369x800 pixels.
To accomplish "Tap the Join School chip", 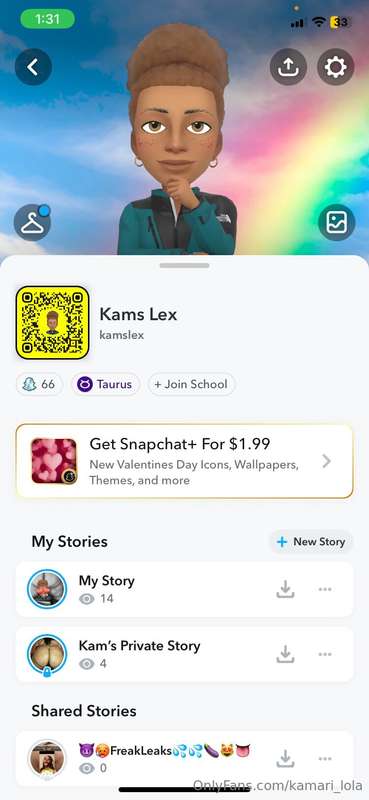I will (x=191, y=384).
